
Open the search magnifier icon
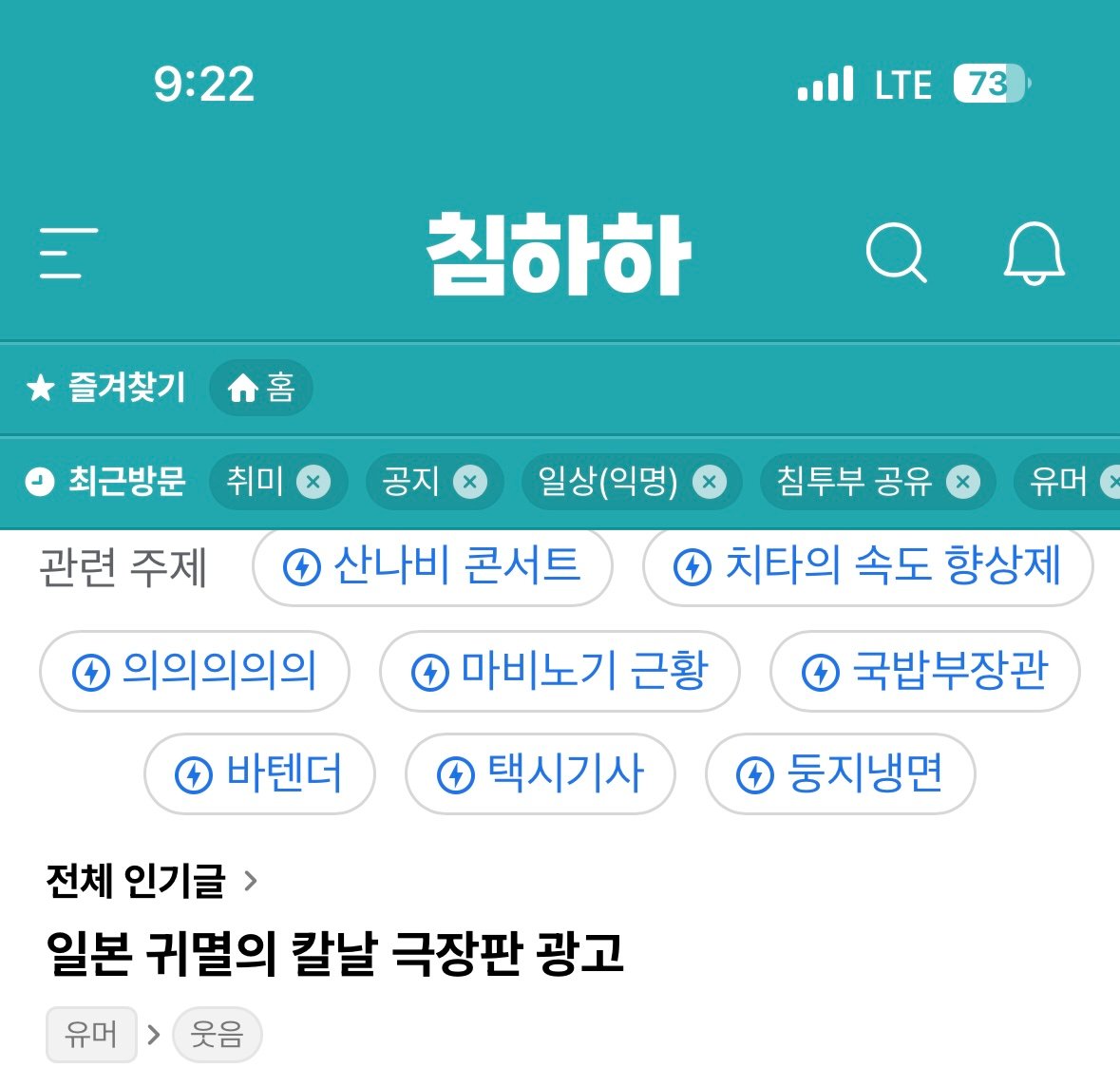(896, 254)
